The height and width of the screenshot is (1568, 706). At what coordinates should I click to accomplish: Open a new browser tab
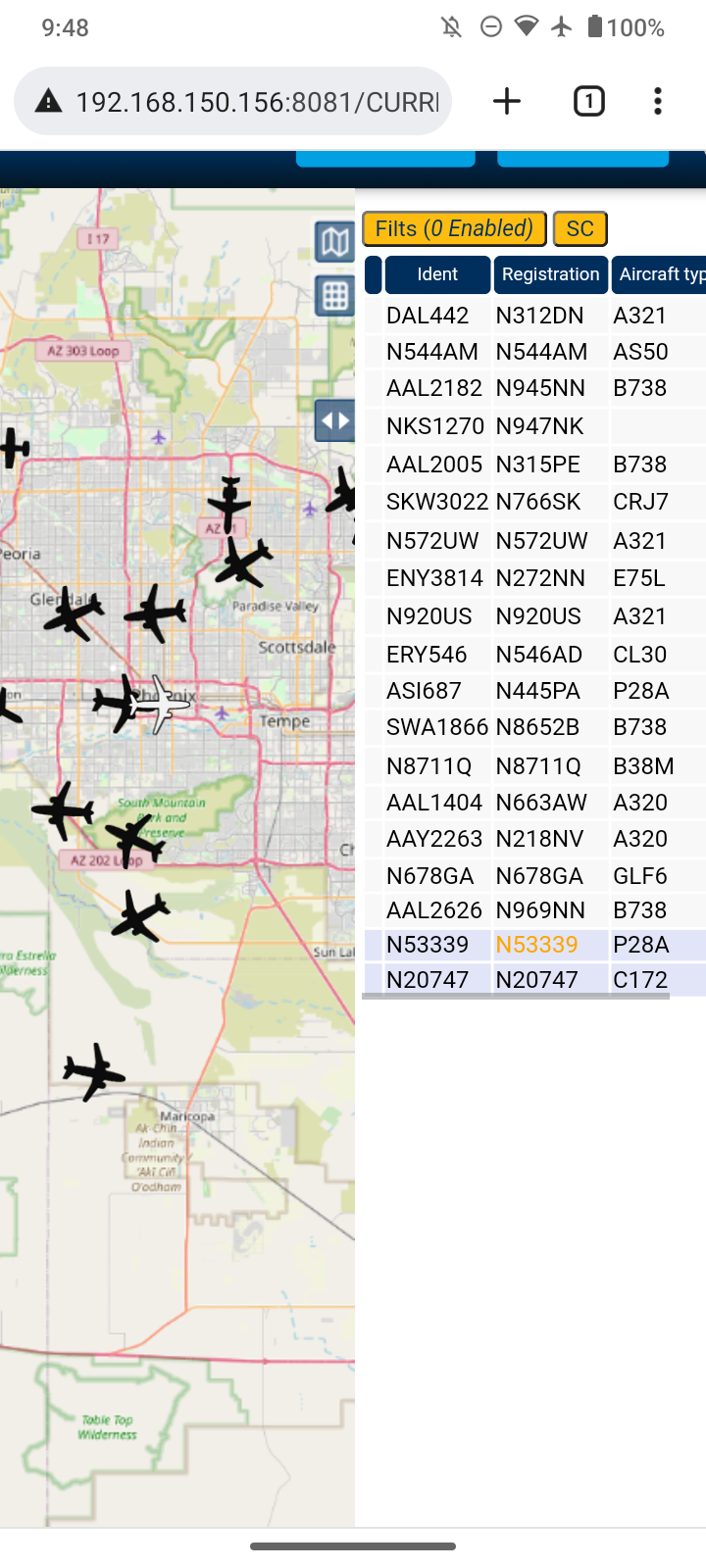pyautogui.click(x=506, y=101)
